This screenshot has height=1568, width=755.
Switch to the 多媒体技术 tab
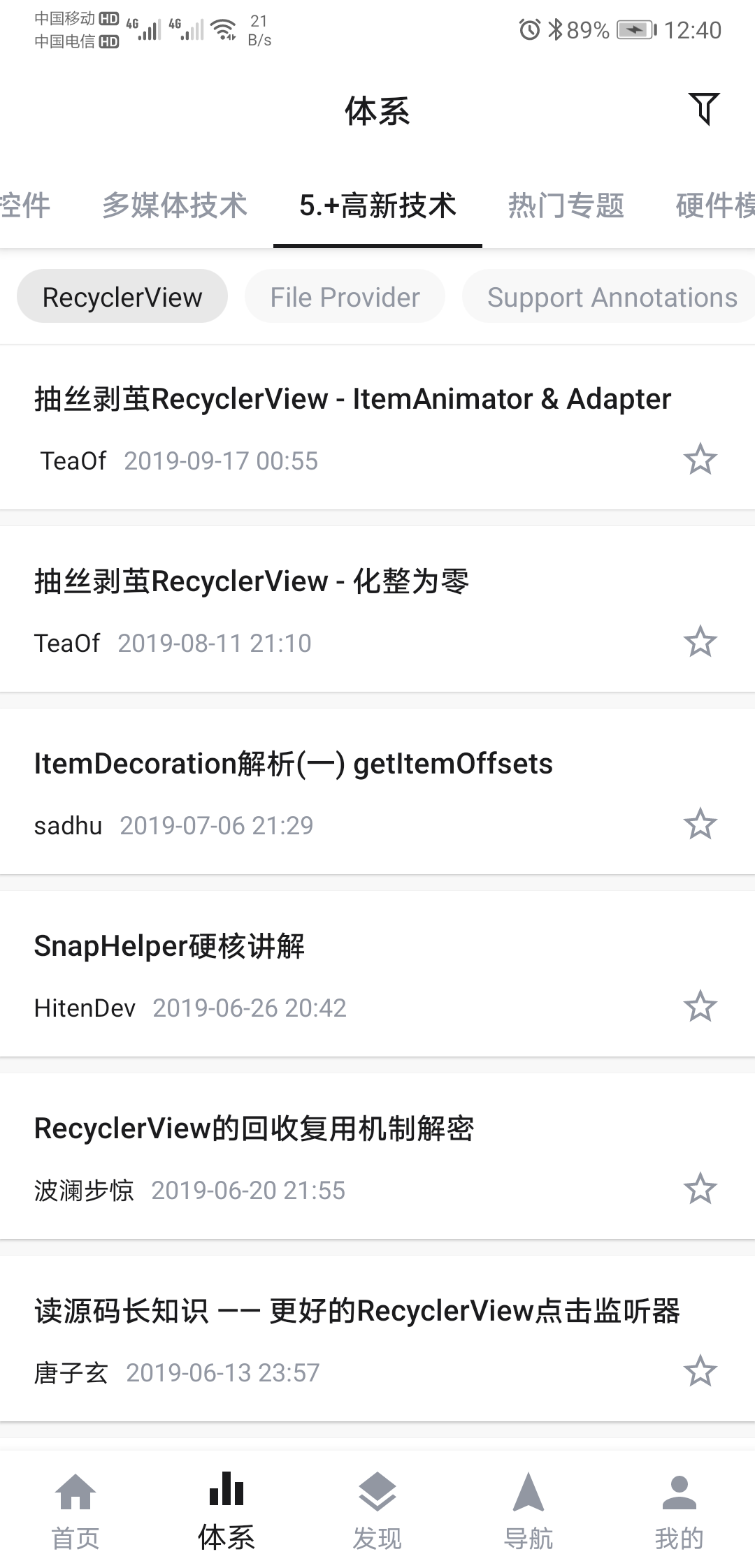coord(175,205)
